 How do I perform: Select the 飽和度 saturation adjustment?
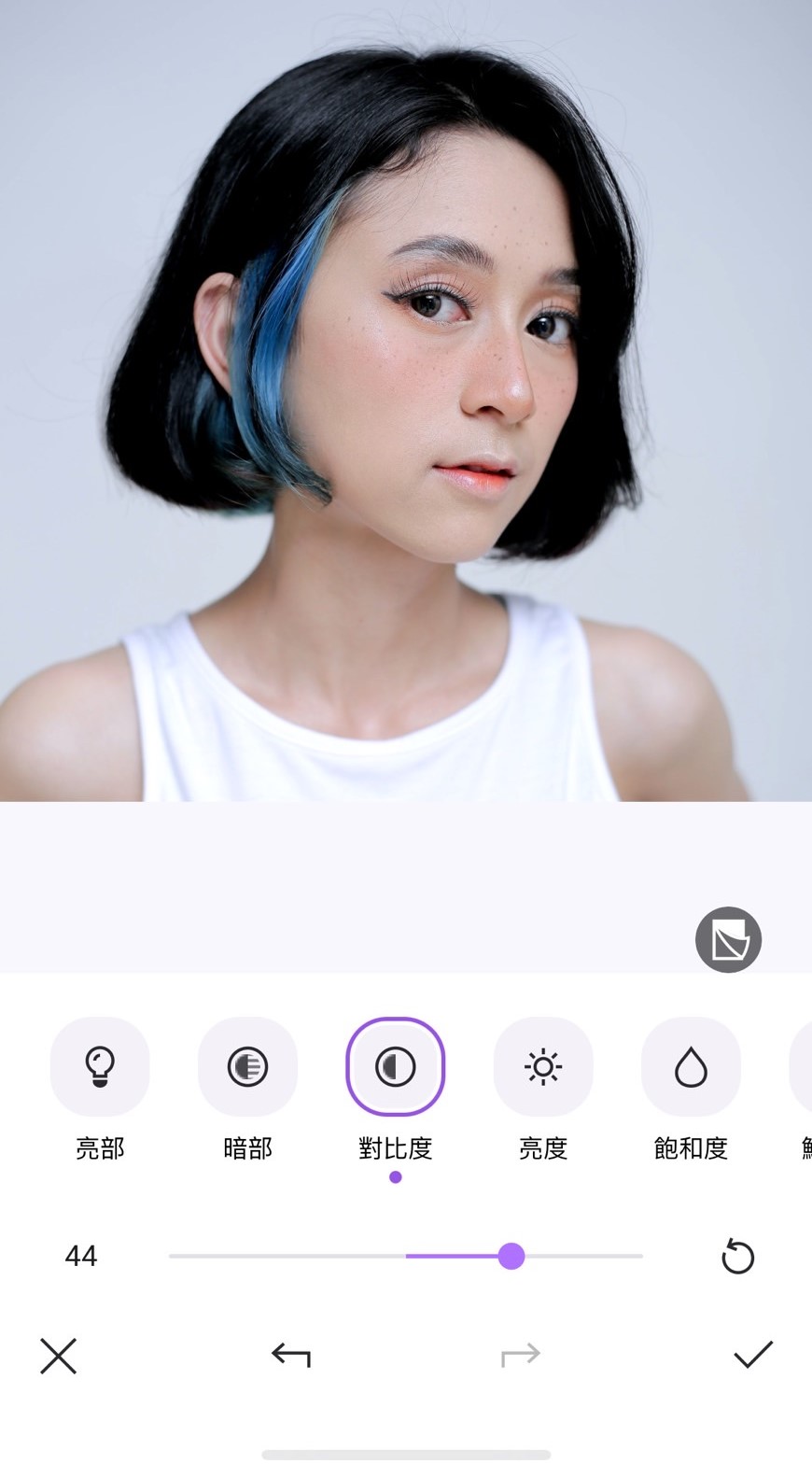pyautogui.click(x=691, y=1066)
